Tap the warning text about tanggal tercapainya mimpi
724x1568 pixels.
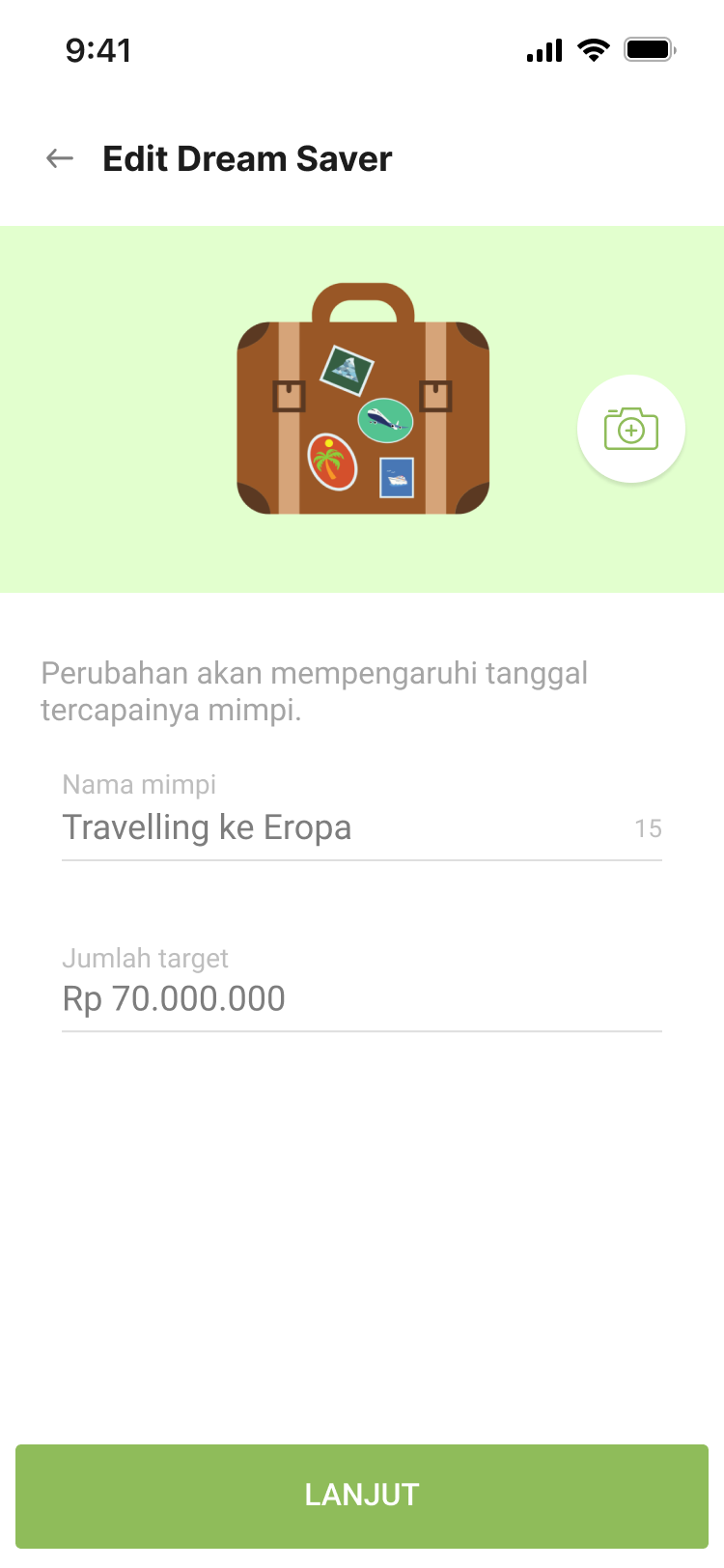(314, 690)
